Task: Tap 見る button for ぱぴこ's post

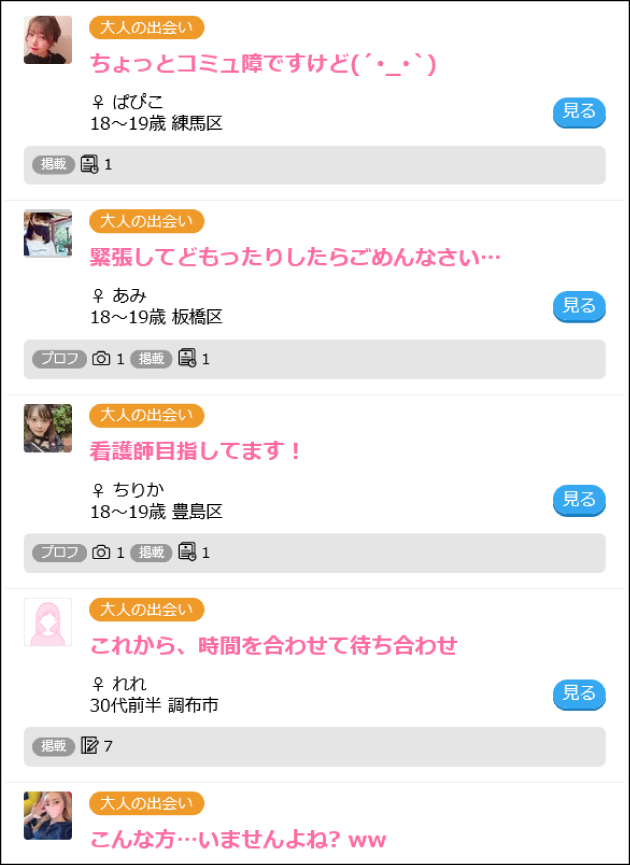Action: 579,112
